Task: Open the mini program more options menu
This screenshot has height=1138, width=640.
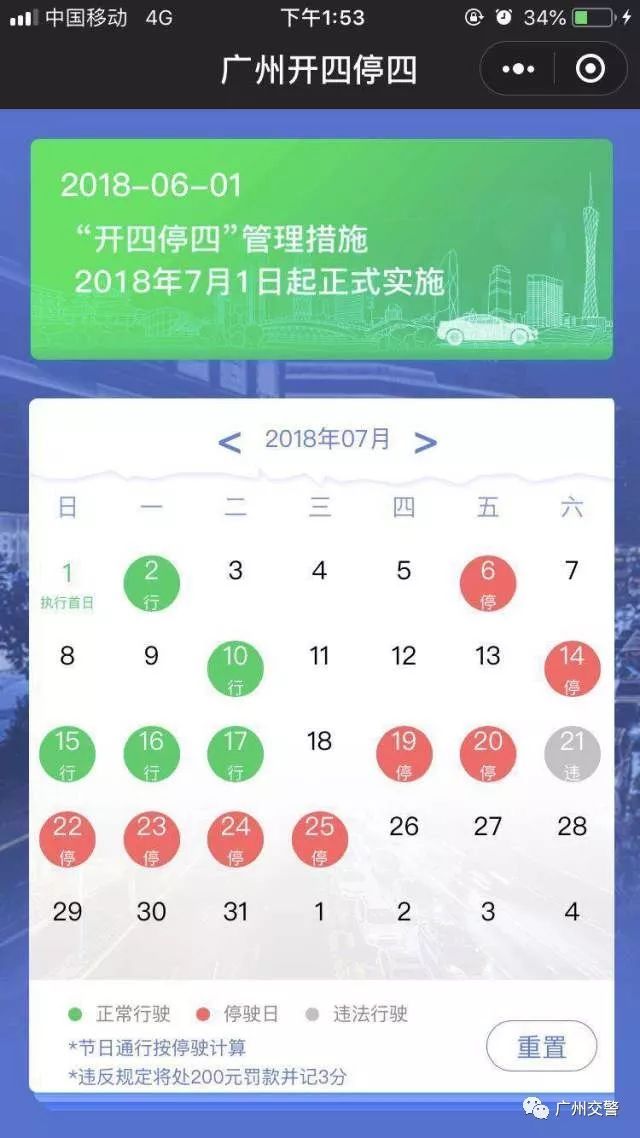Action: (518, 69)
